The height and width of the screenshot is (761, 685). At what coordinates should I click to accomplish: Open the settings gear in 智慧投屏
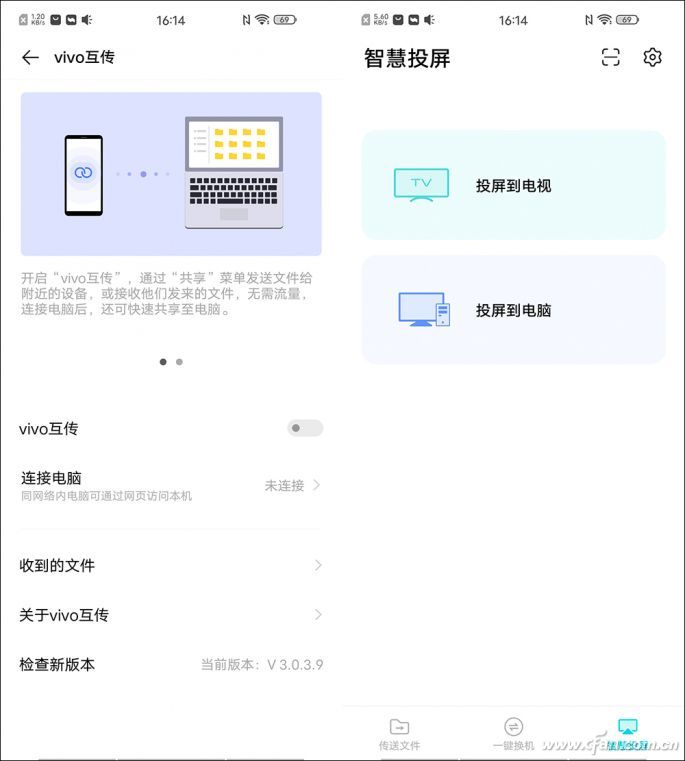(652, 58)
